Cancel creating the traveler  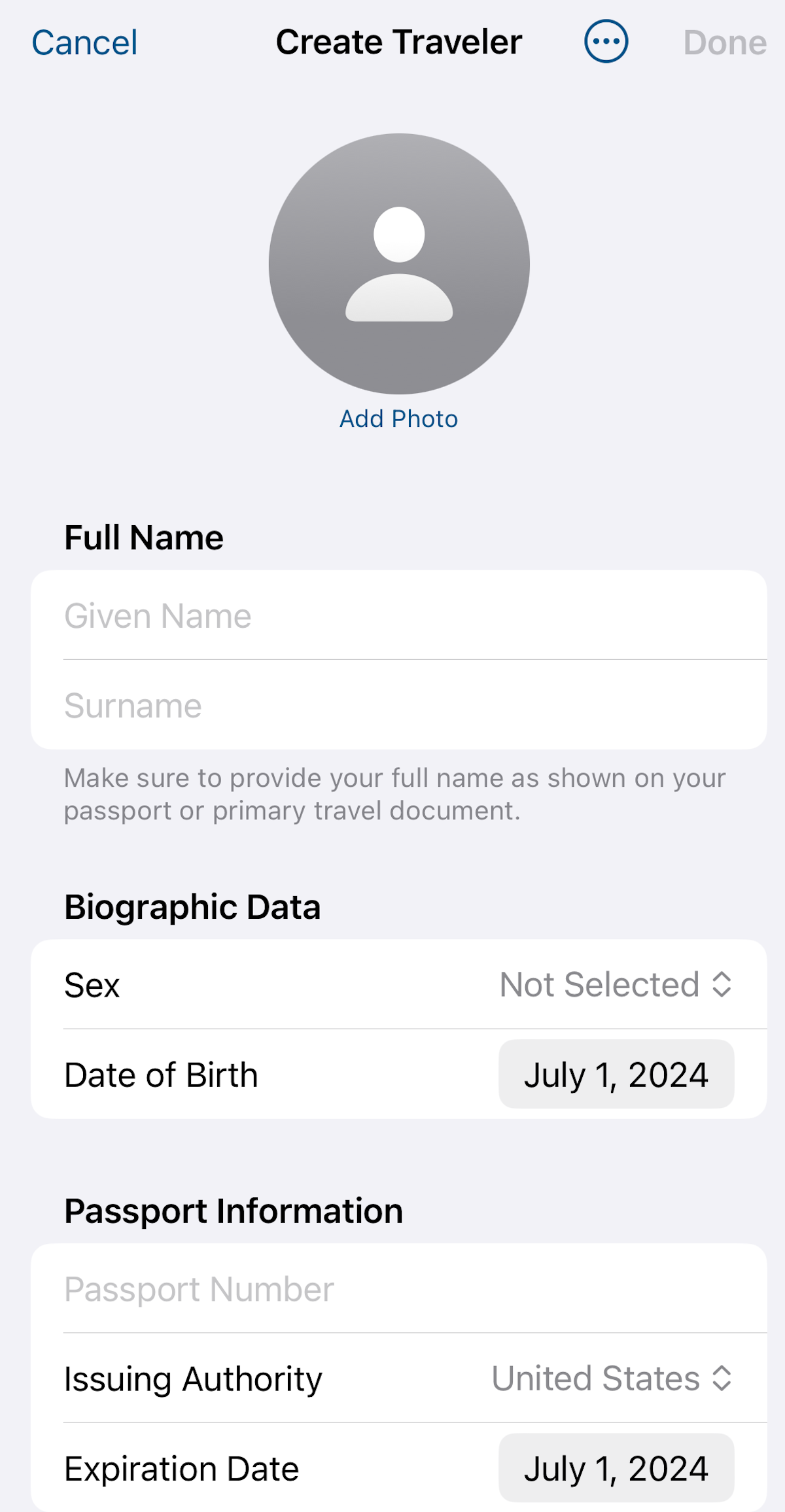pos(84,43)
